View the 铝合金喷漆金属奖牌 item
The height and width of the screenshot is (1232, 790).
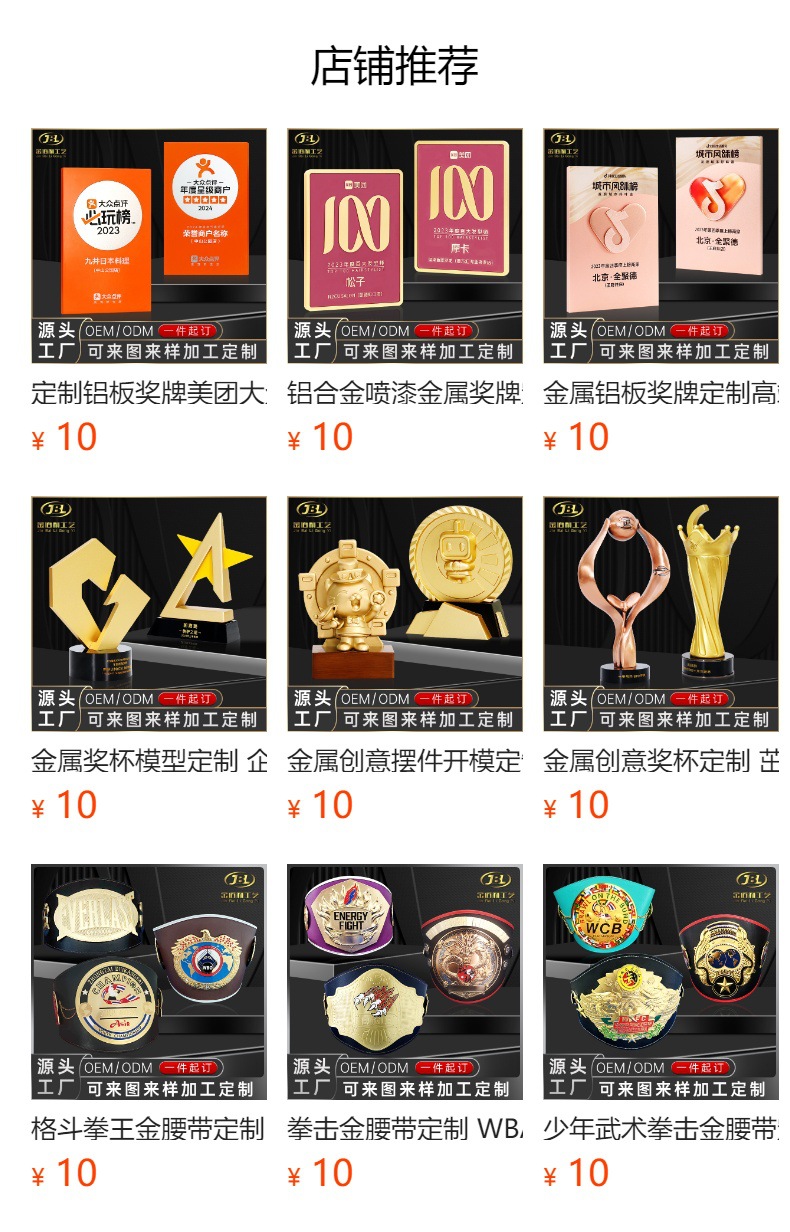405,246
